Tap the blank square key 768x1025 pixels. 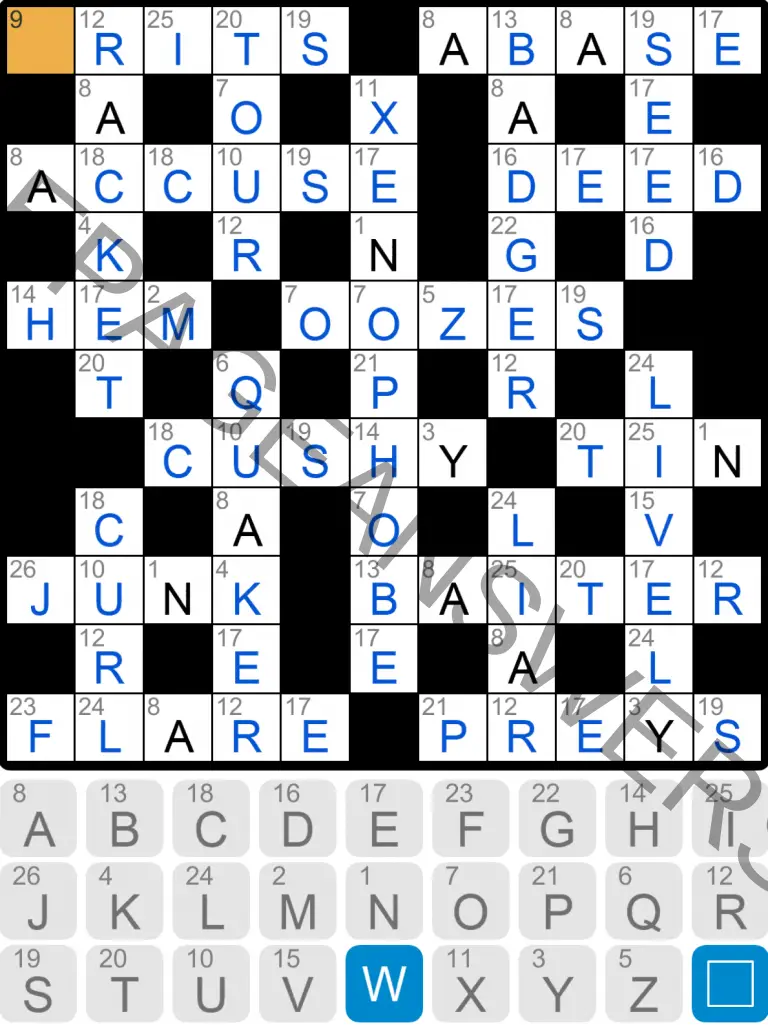click(729, 984)
